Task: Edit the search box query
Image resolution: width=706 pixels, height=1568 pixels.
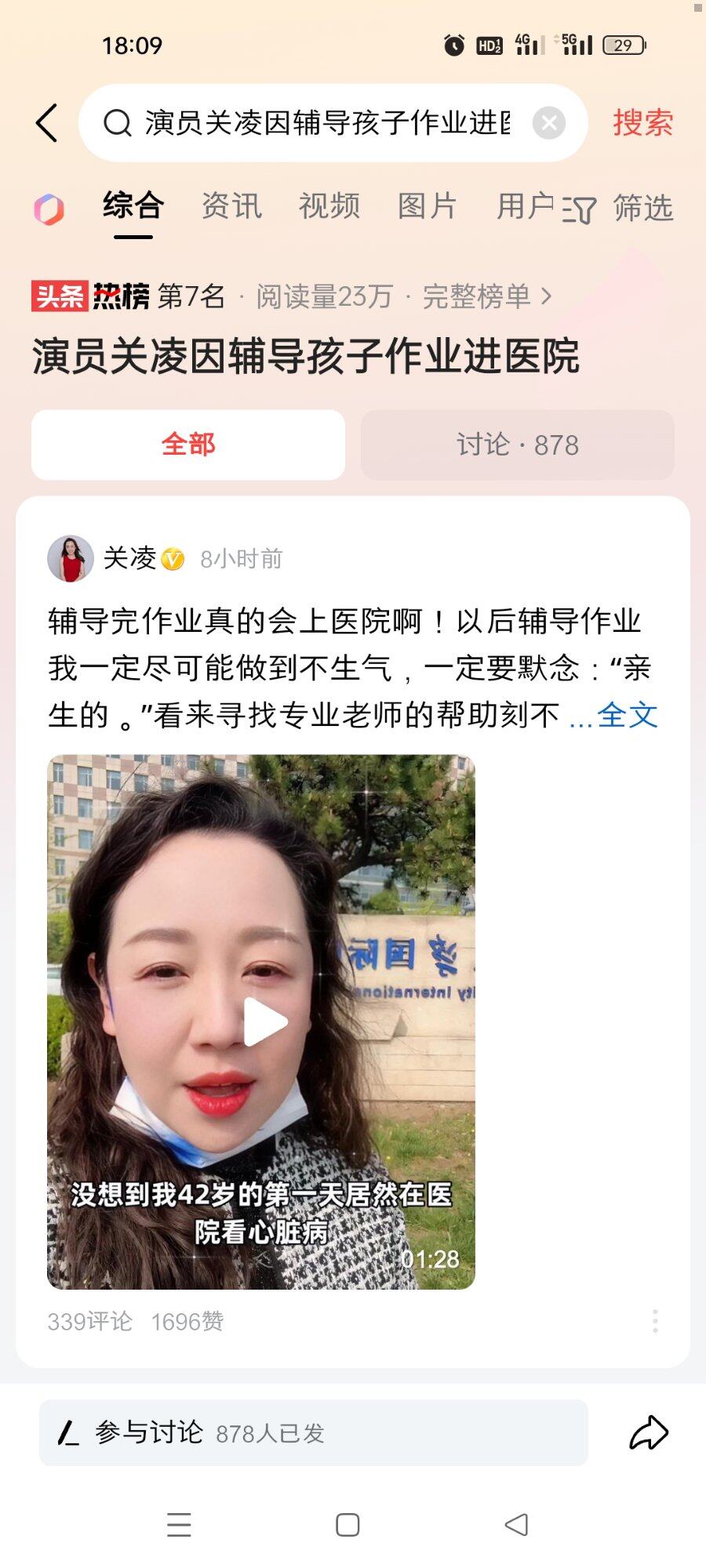Action: click(326, 123)
